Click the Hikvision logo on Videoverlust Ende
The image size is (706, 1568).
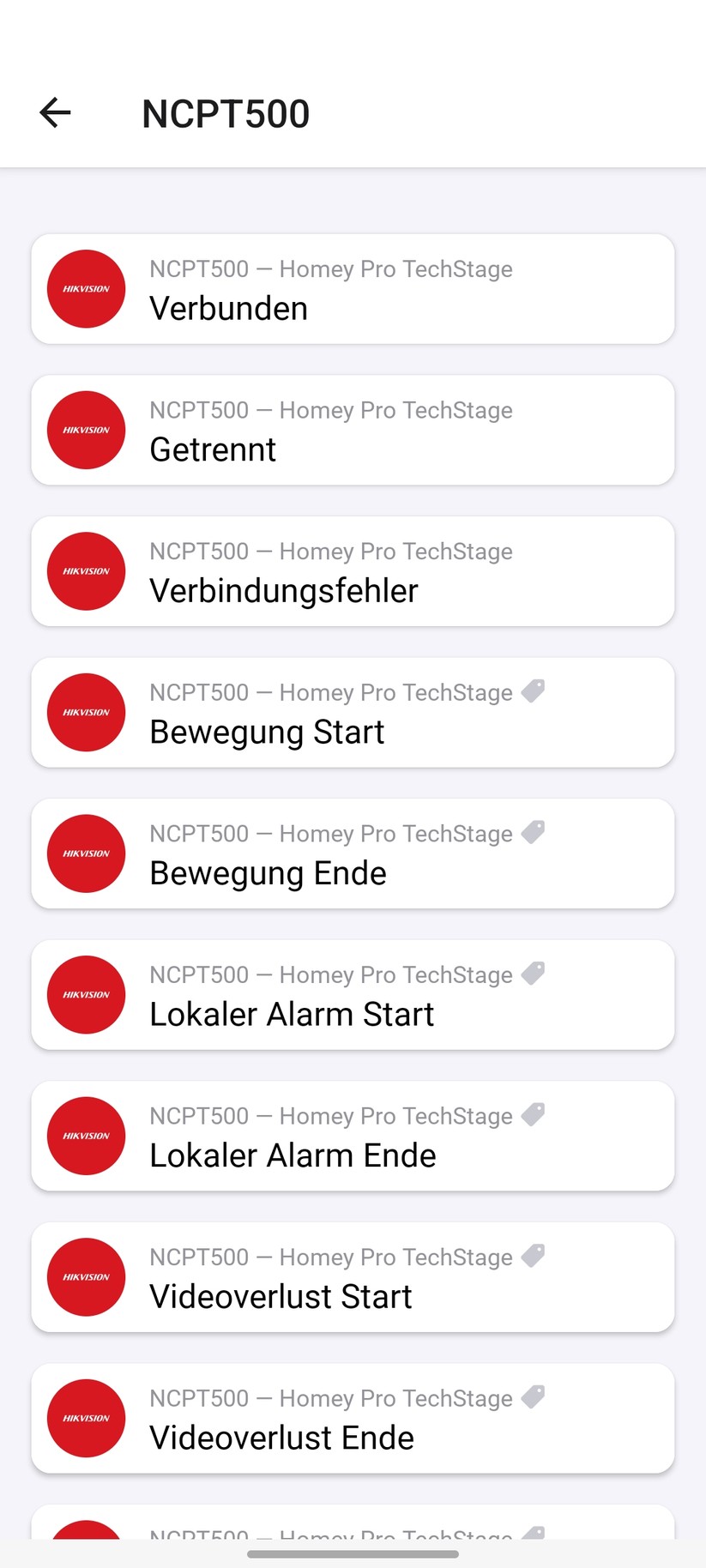point(86,1418)
